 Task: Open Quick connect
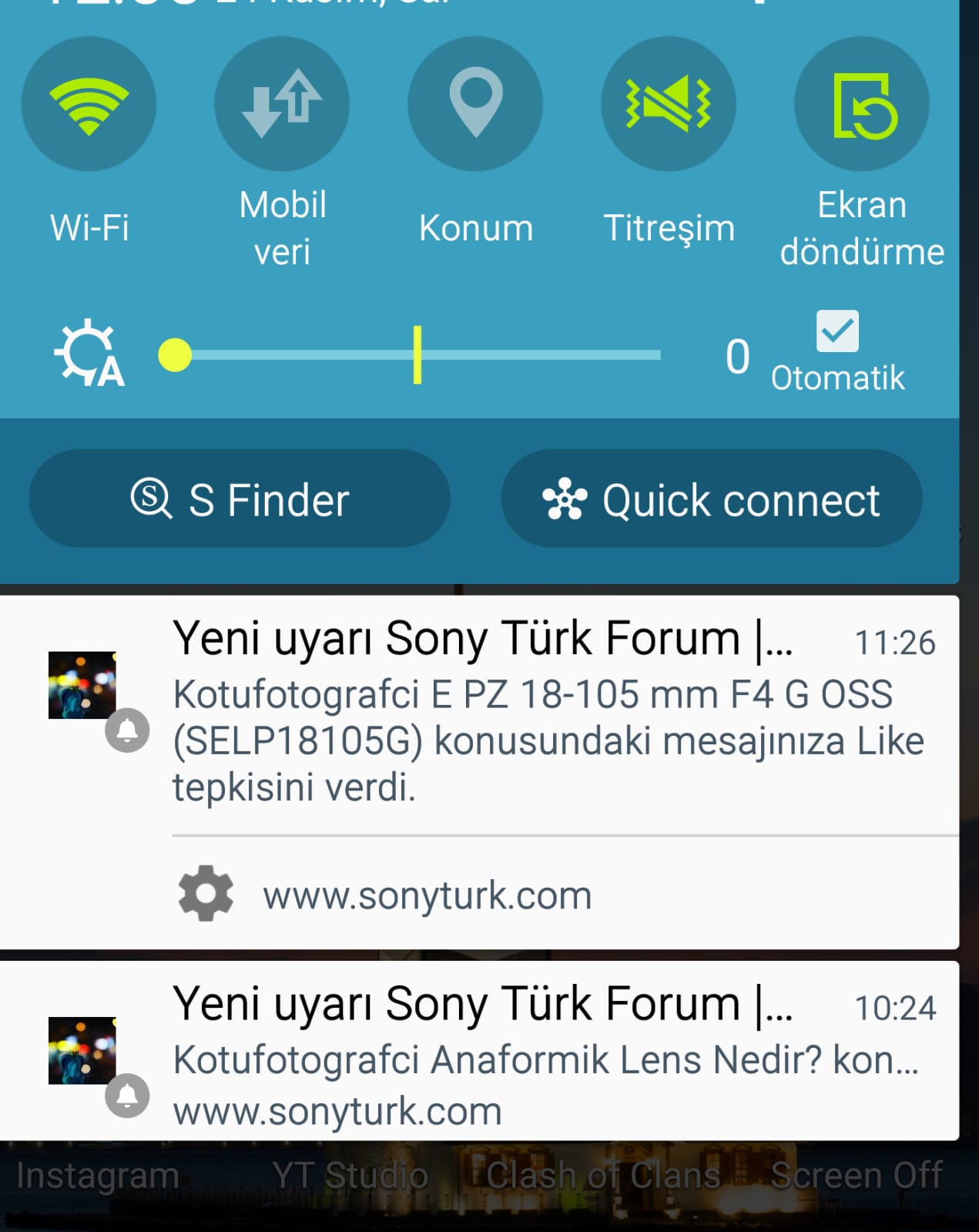coord(711,499)
